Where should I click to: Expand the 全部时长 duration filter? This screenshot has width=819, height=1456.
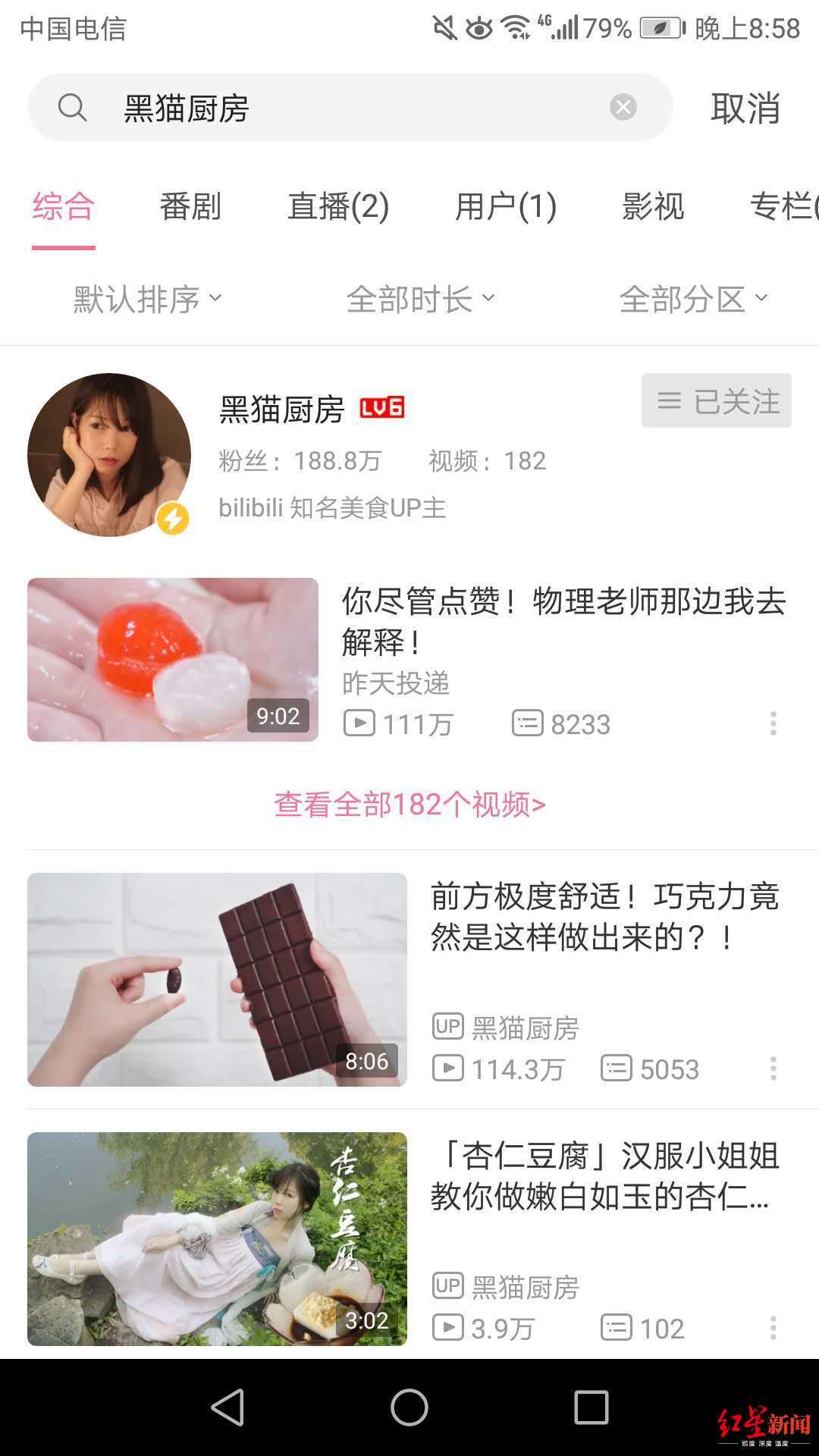pyautogui.click(x=420, y=299)
